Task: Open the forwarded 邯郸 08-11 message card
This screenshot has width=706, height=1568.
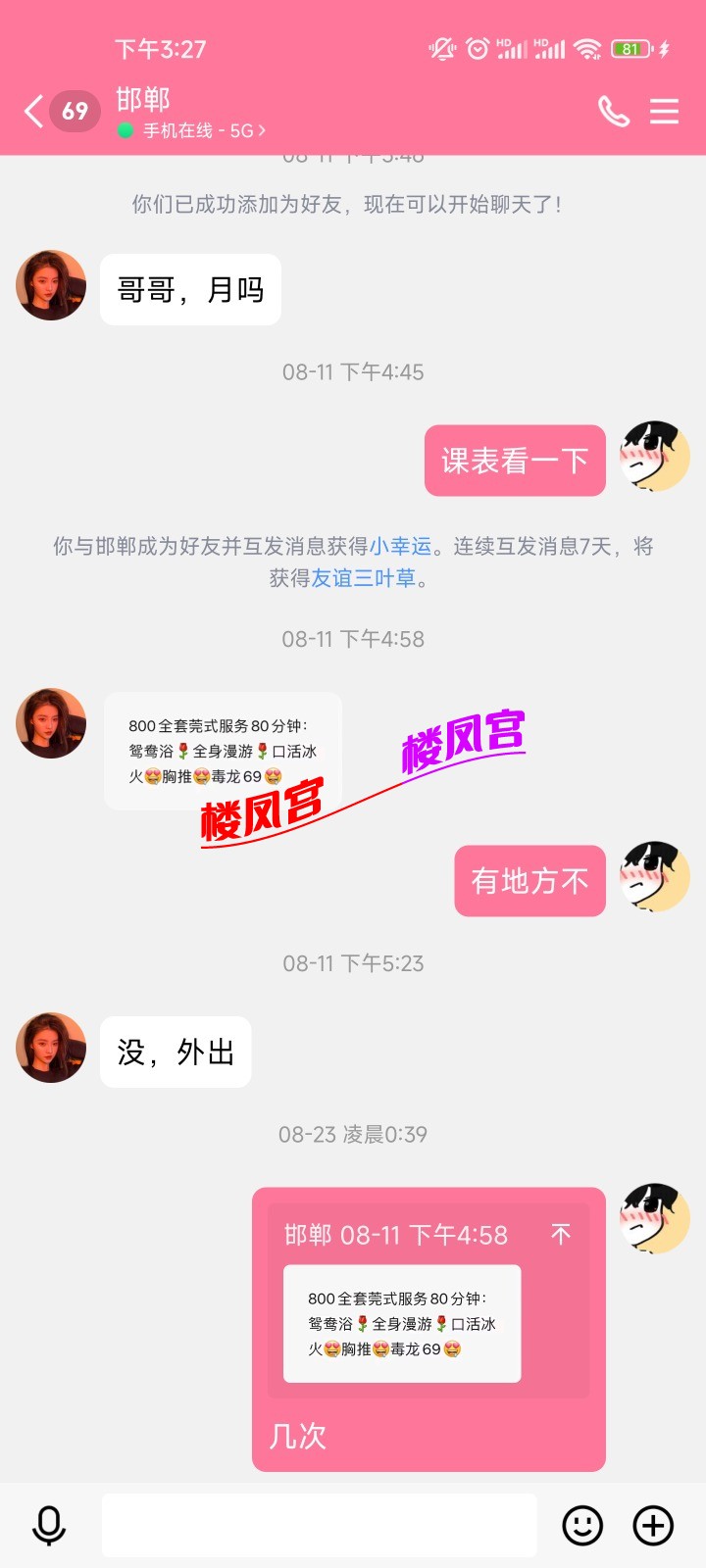Action: tap(401, 1325)
